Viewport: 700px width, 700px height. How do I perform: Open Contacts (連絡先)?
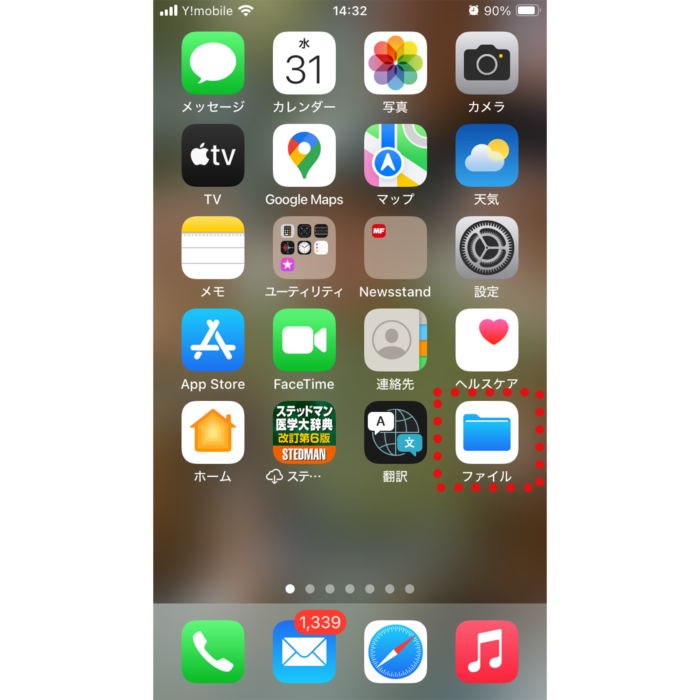click(x=395, y=340)
